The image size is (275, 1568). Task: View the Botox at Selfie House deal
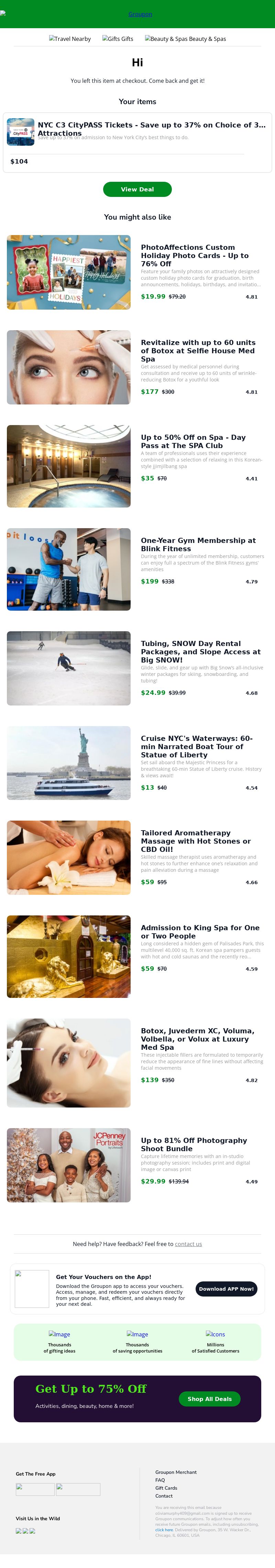click(198, 351)
